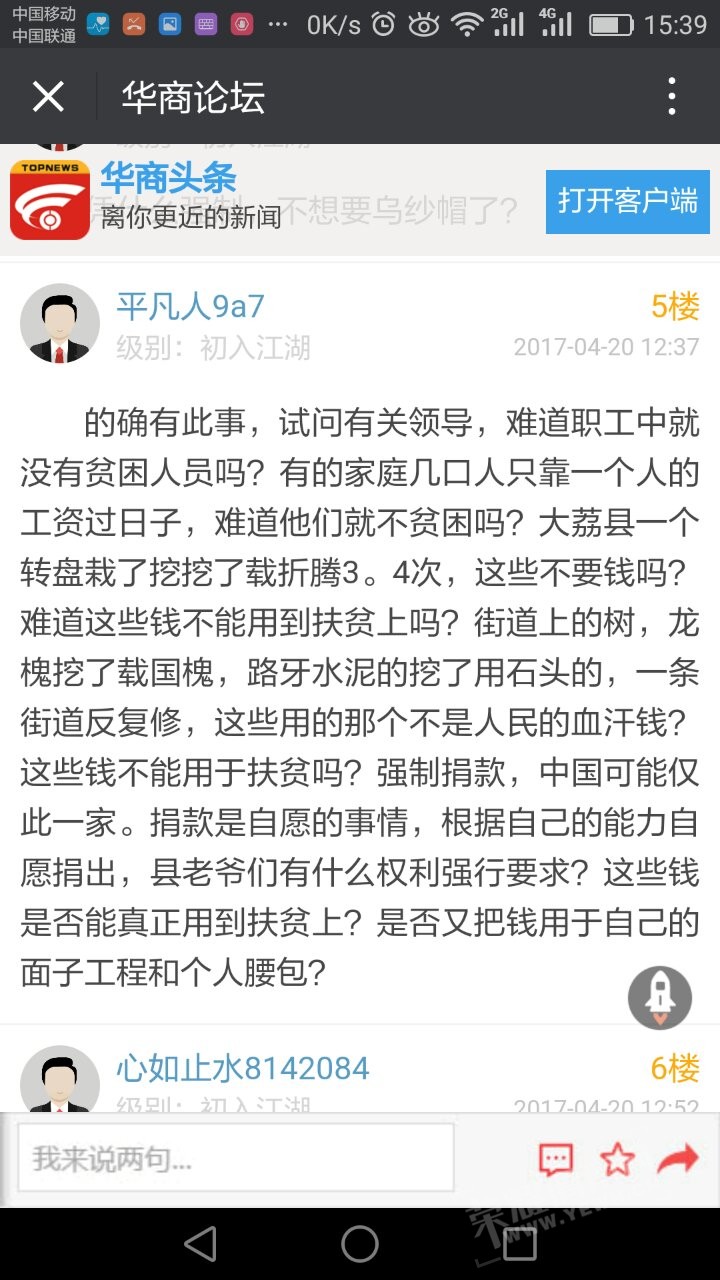Close the 华商论坛 web page
The width and height of the screenshot is (720, 1280).
click(x=48, y=97)
